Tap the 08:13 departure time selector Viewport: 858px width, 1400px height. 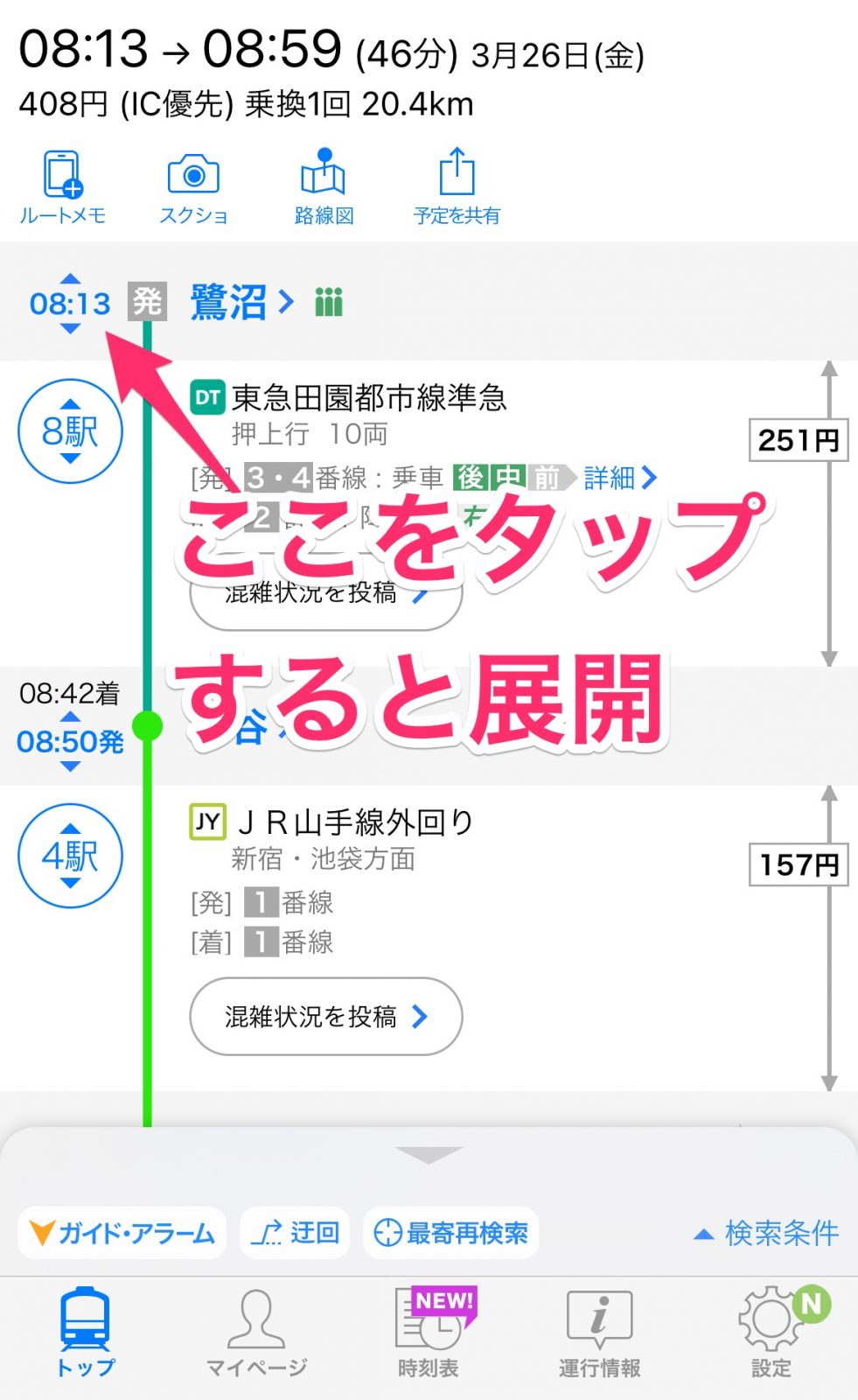tap(70, 304)
